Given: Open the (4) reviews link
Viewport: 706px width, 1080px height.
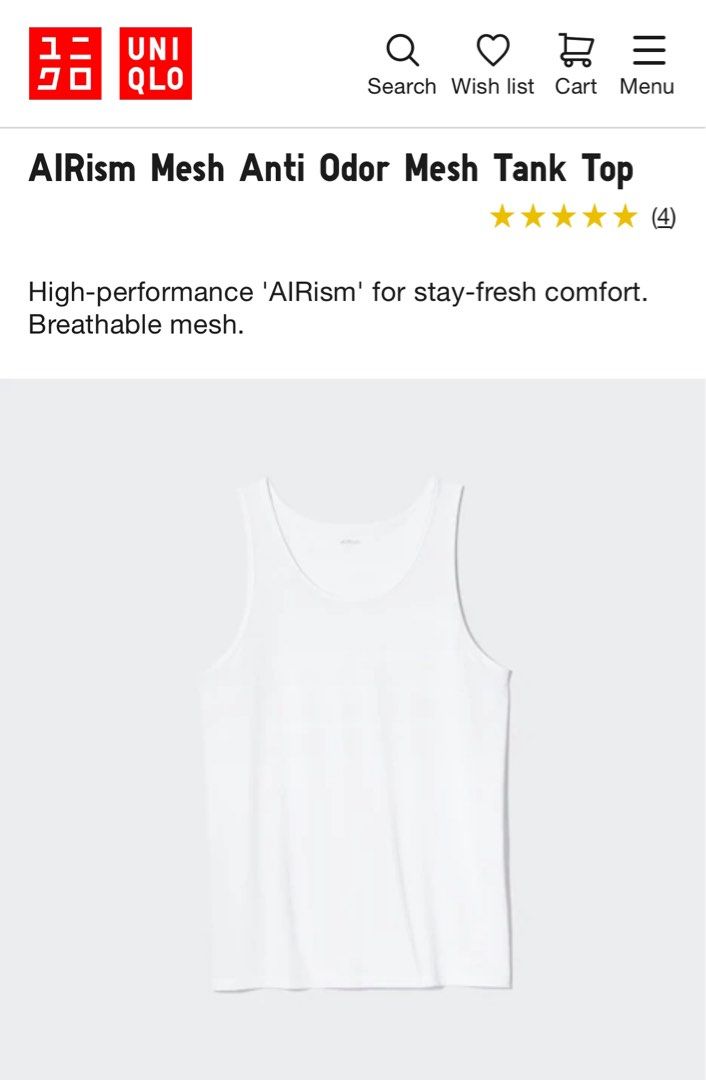Looking at the screenshot, I should [663, 217].
